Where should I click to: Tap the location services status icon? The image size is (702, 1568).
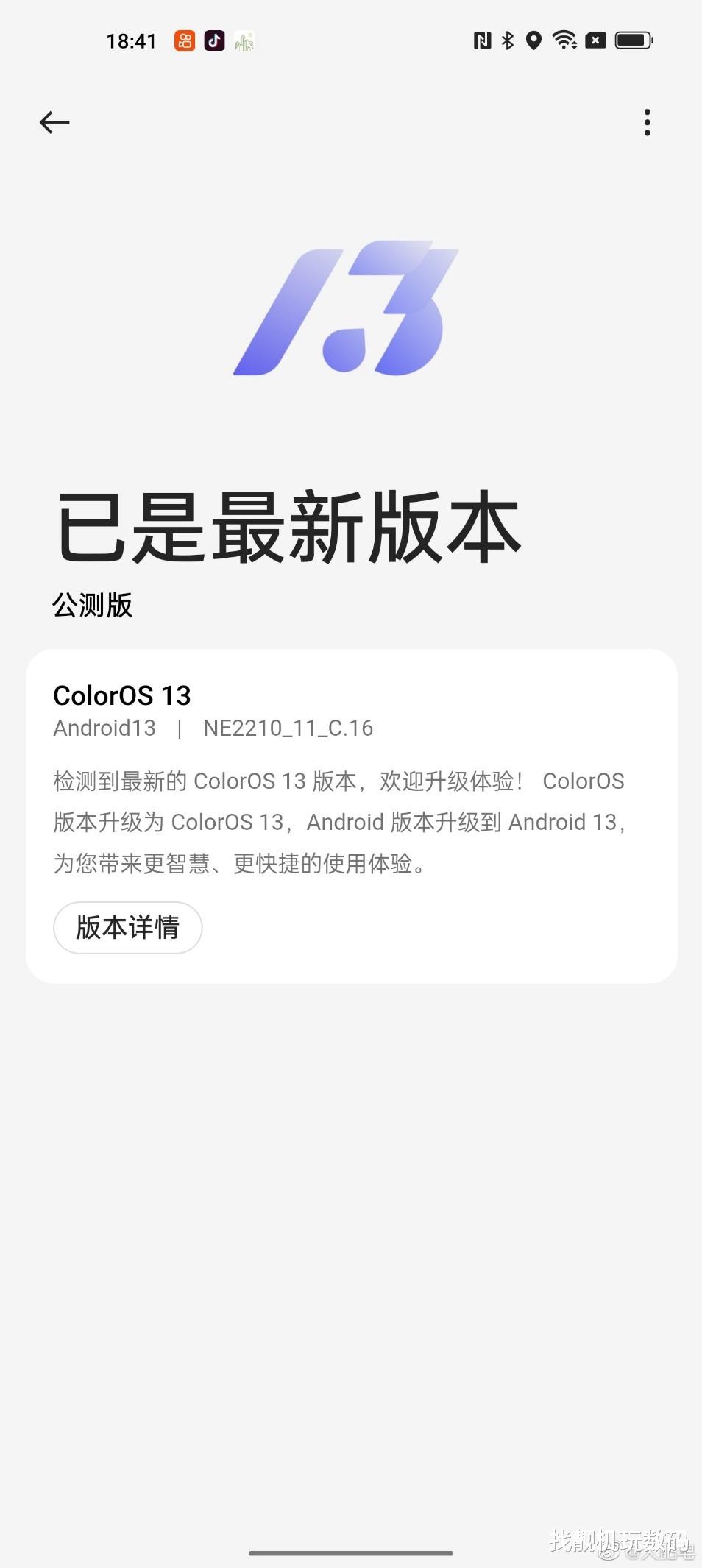click(533, 40)
